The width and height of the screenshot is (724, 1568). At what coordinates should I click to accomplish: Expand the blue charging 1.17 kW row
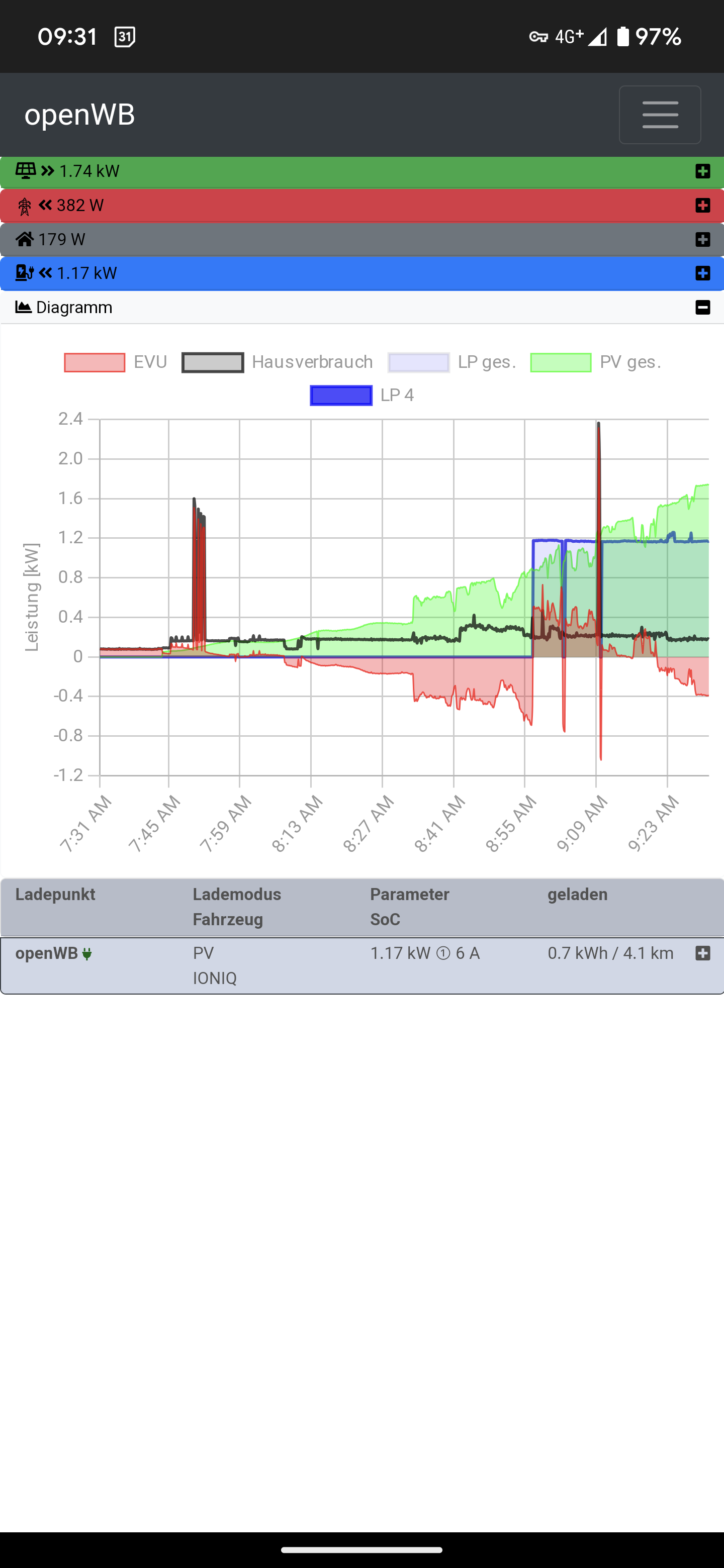point(702,273)
